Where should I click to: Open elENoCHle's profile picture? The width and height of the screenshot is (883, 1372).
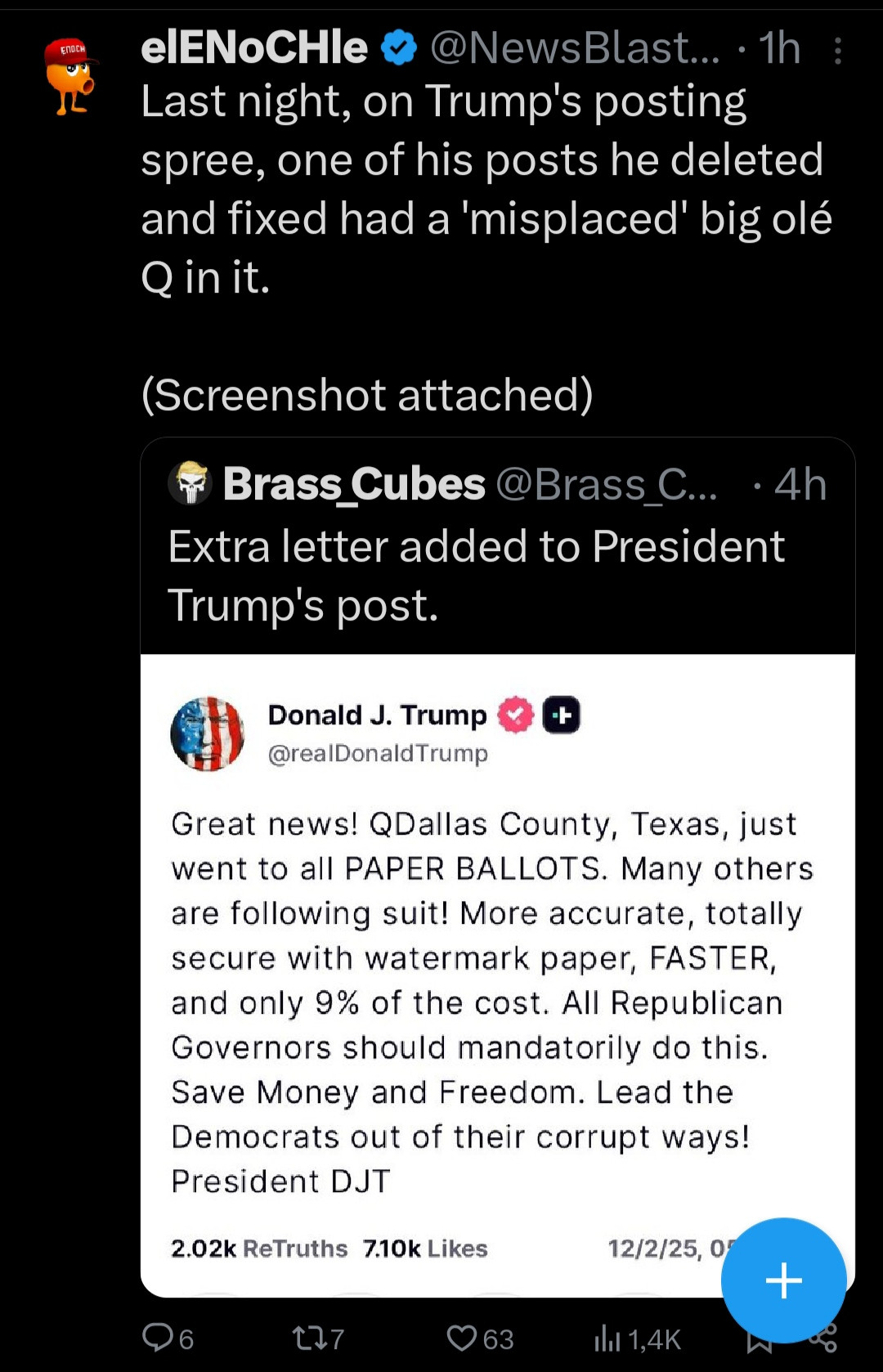click(x=71, y=77)
